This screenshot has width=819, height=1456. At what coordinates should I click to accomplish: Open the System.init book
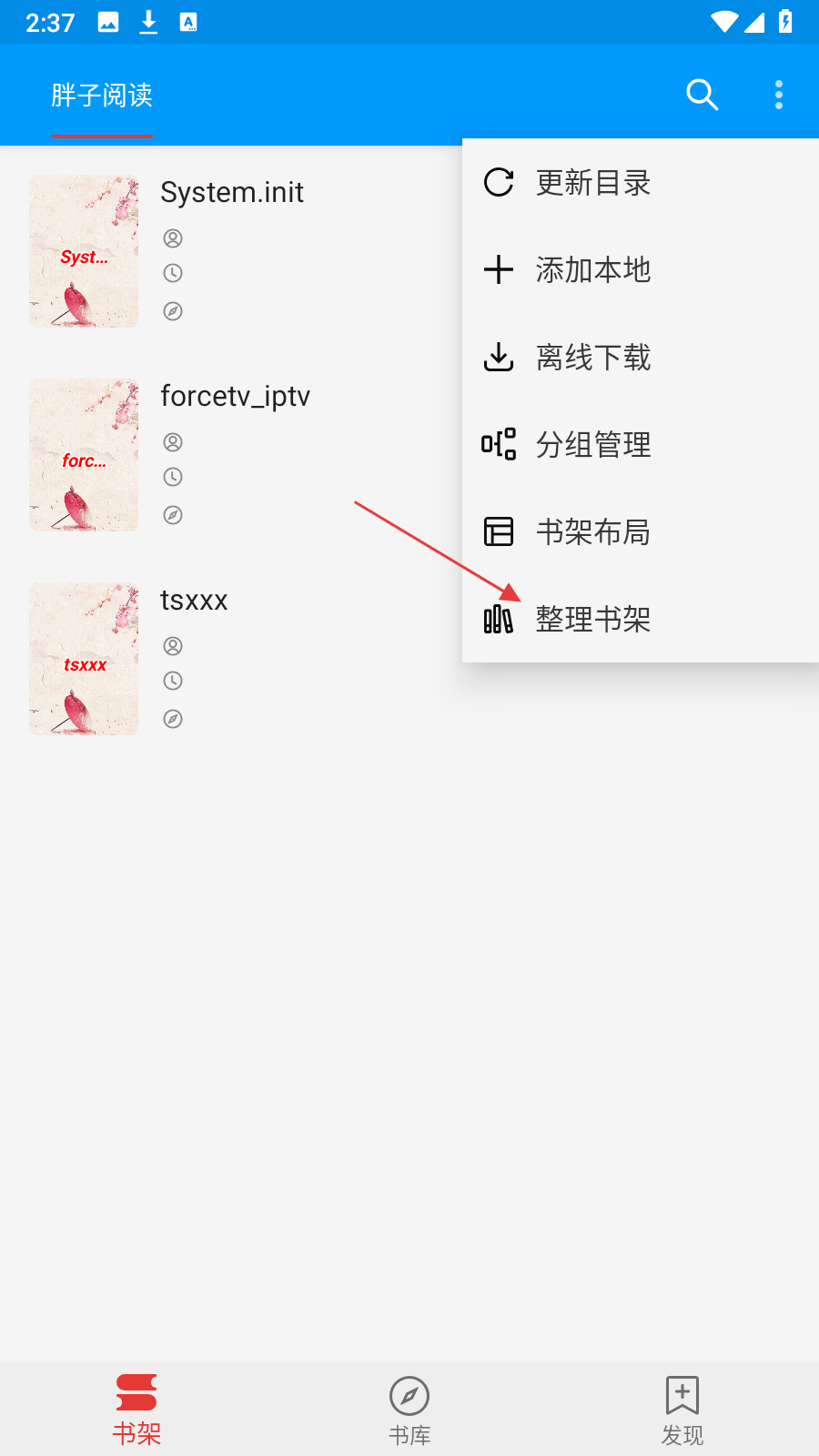click(x=232, y=193)
